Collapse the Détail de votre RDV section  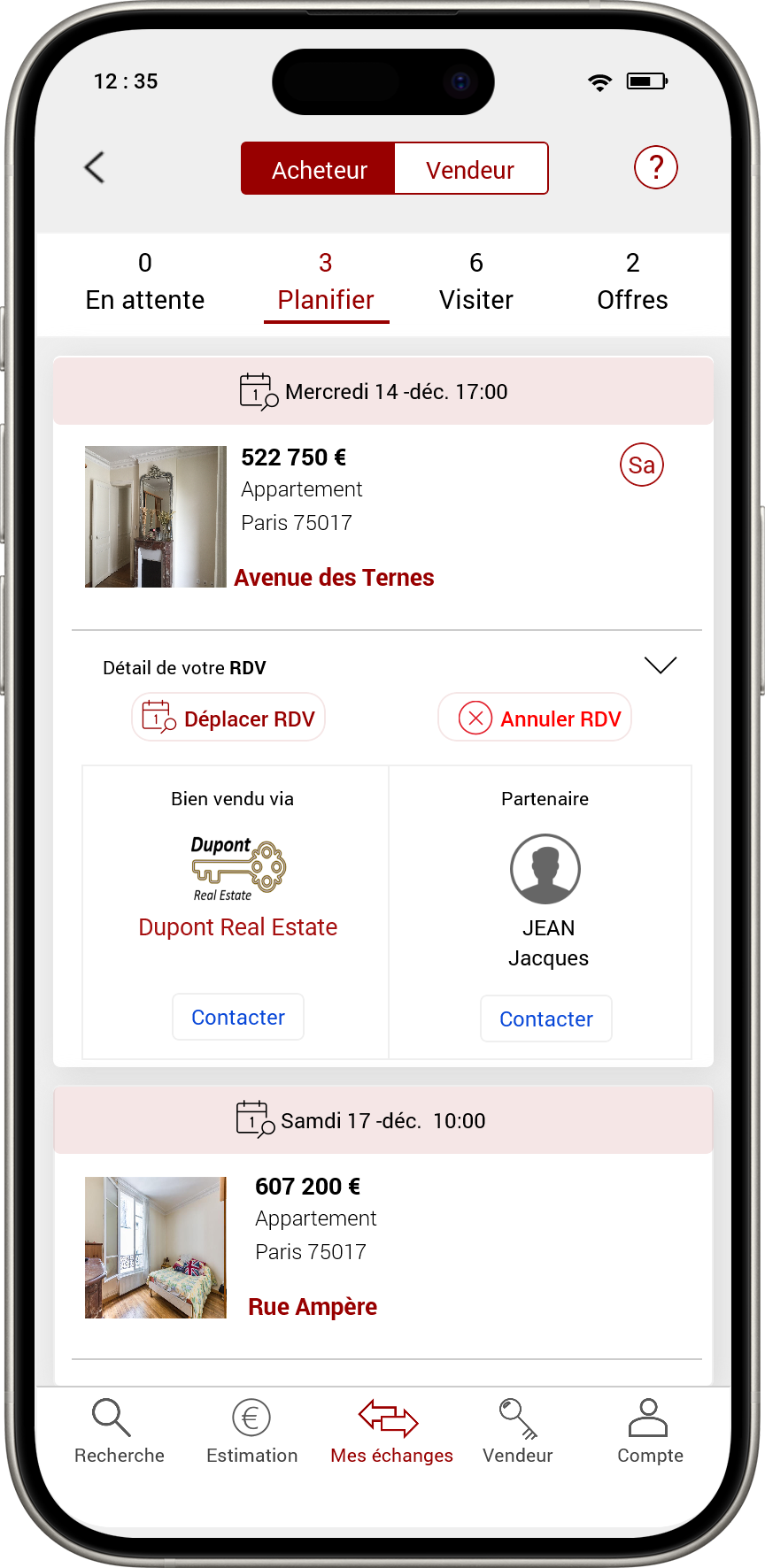point(660,665)
